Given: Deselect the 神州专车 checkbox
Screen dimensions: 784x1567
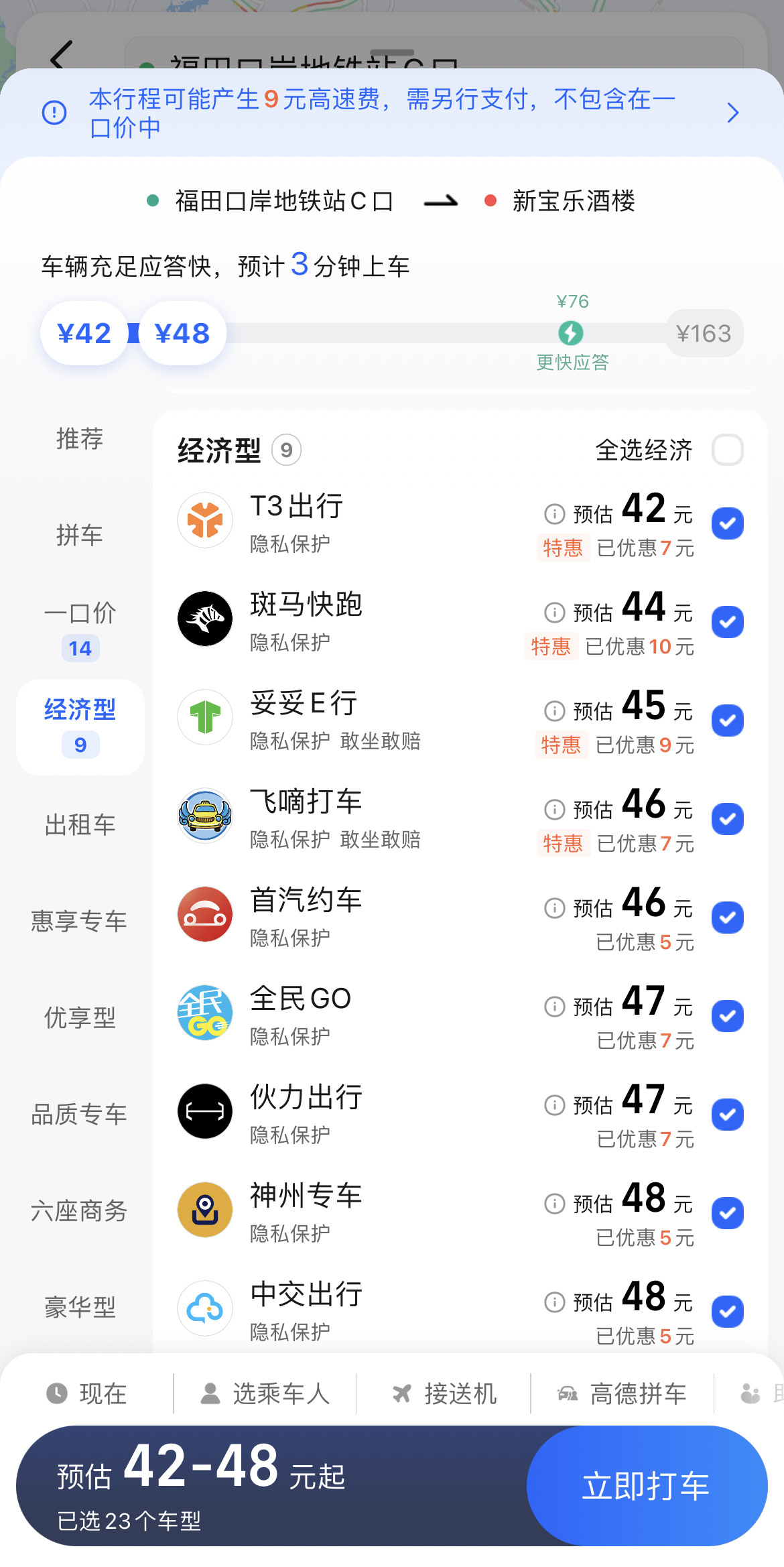Looking at the screenshot, I should [x=728, y=1212].
